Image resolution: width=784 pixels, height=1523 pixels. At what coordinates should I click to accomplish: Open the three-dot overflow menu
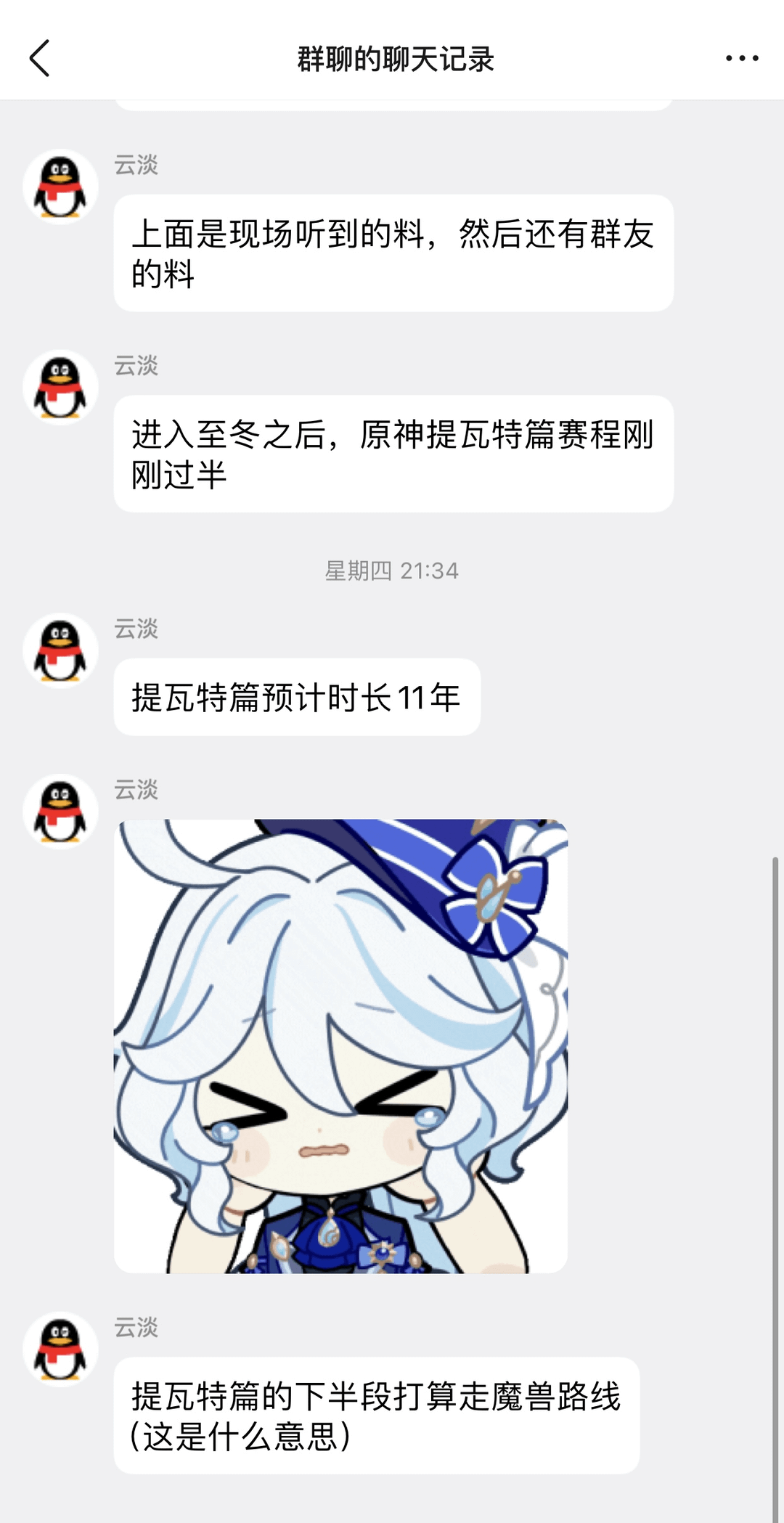742,58
